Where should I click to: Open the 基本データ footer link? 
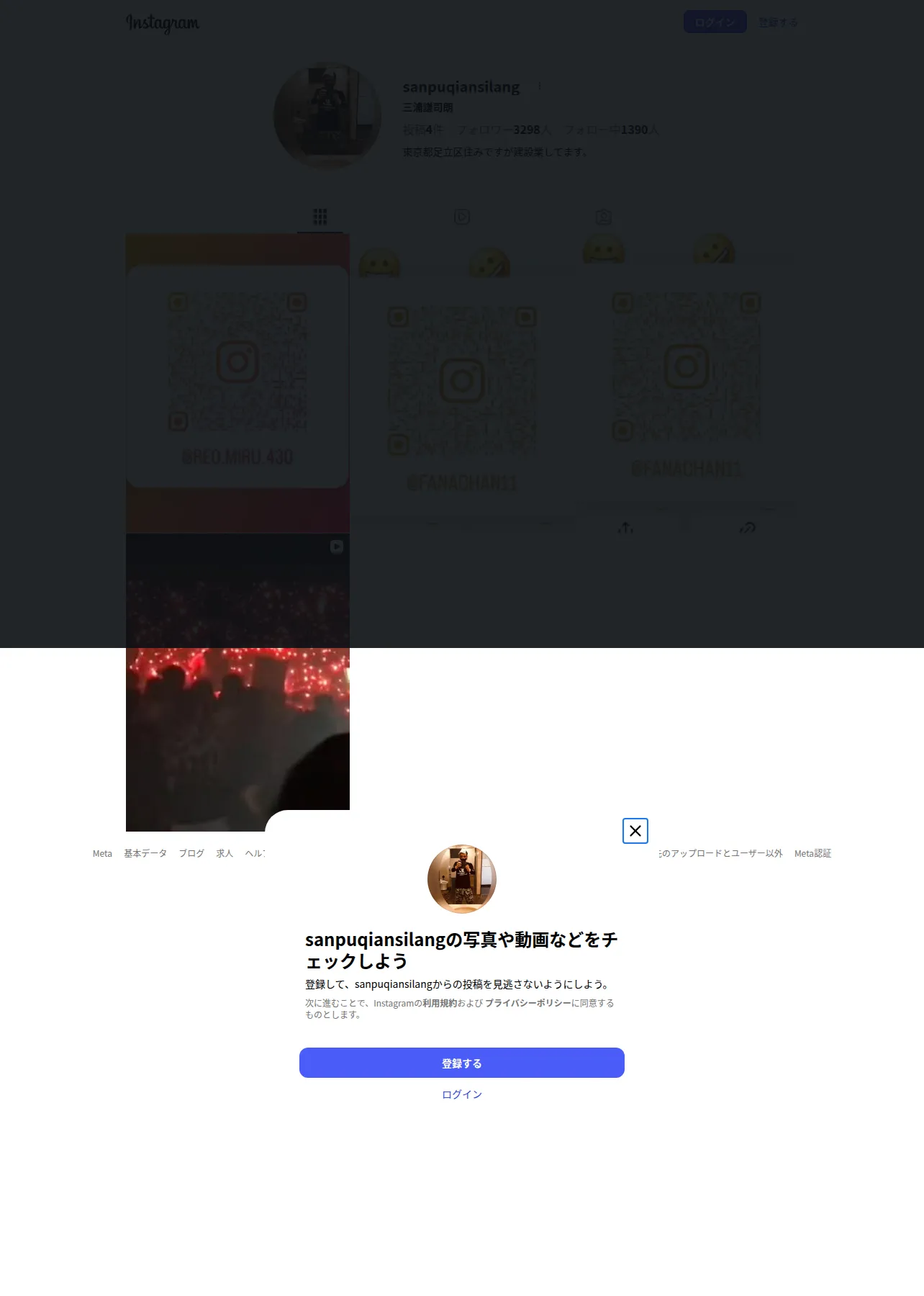click(x=145, y=853)
